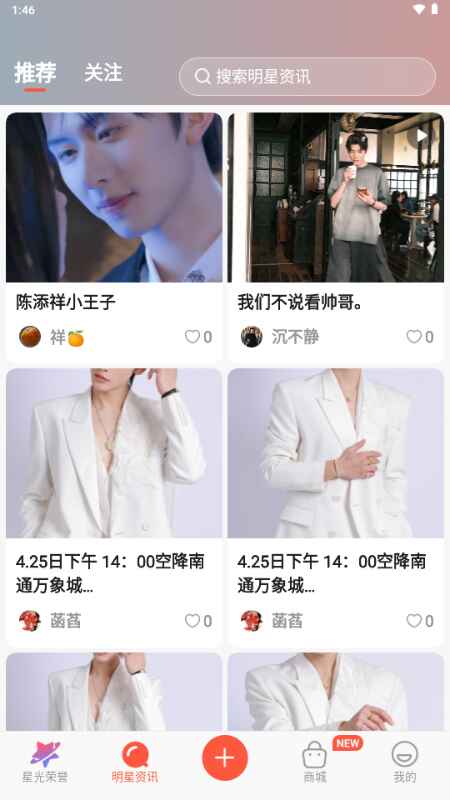View the profile avatar of 祥
The width and height of the screenshot is (450, 800).
coord(30,337)
